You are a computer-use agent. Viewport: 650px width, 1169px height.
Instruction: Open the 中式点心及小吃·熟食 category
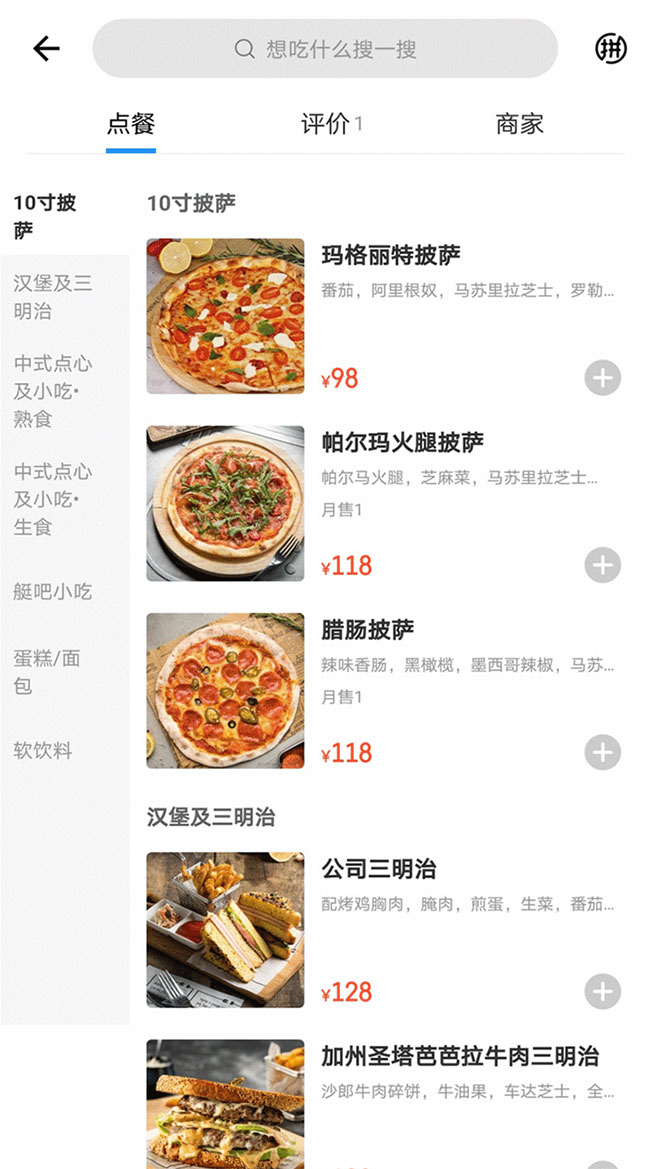pos(53,391)
